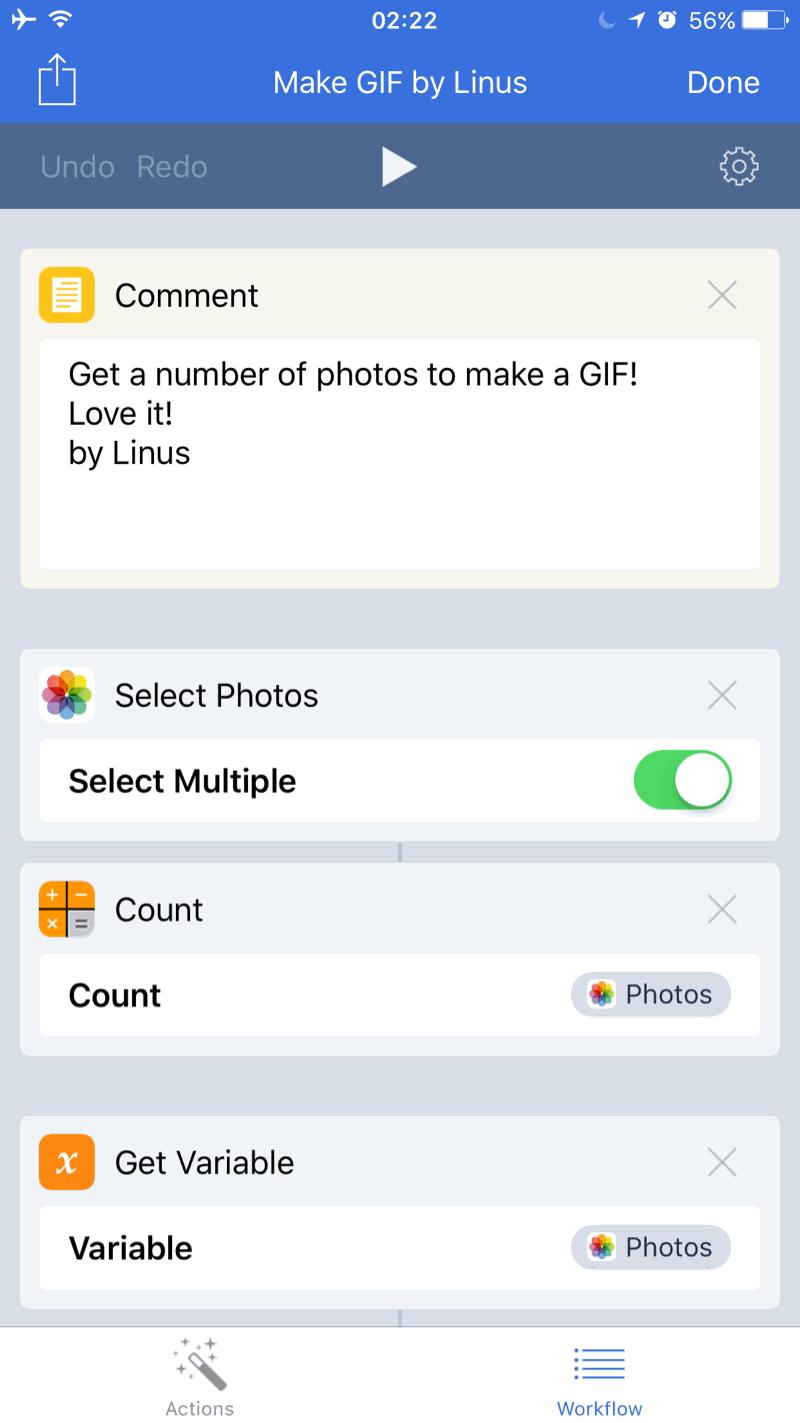Viewport: 800px width, 1423px height.
Task: Tap Redo in the toolbar
Action: coord(171,166)
